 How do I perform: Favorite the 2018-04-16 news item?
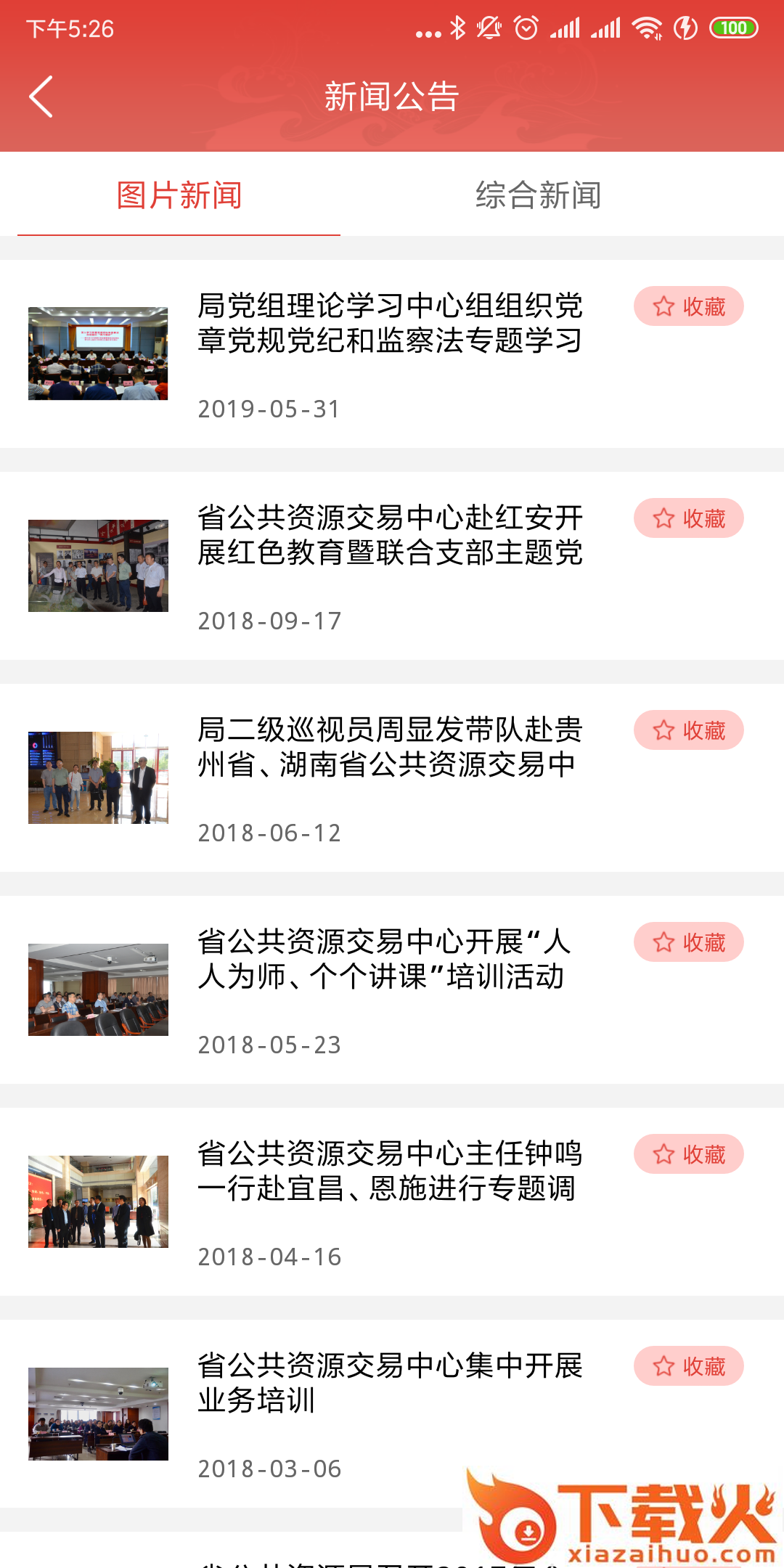pos(688,1154)
